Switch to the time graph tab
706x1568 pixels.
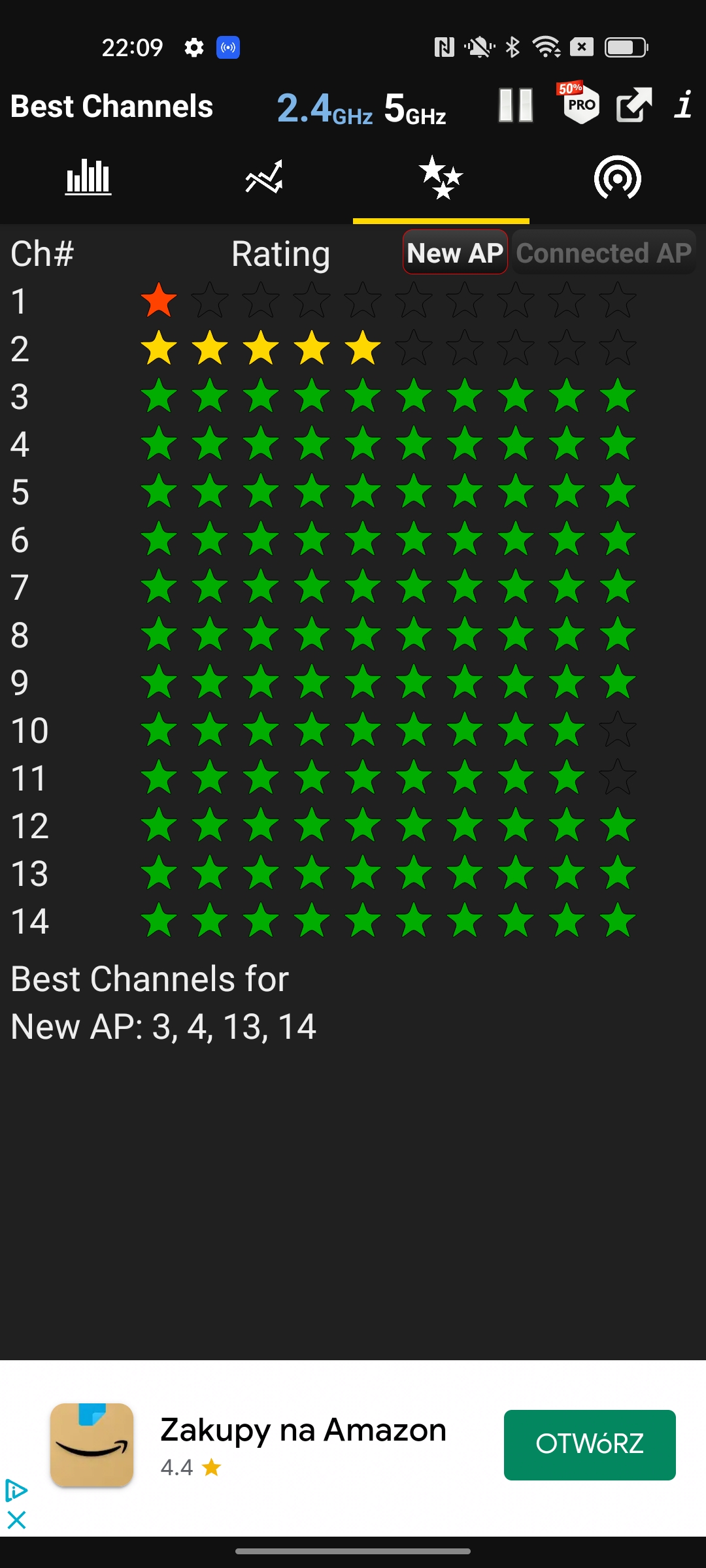pos(264,177)
